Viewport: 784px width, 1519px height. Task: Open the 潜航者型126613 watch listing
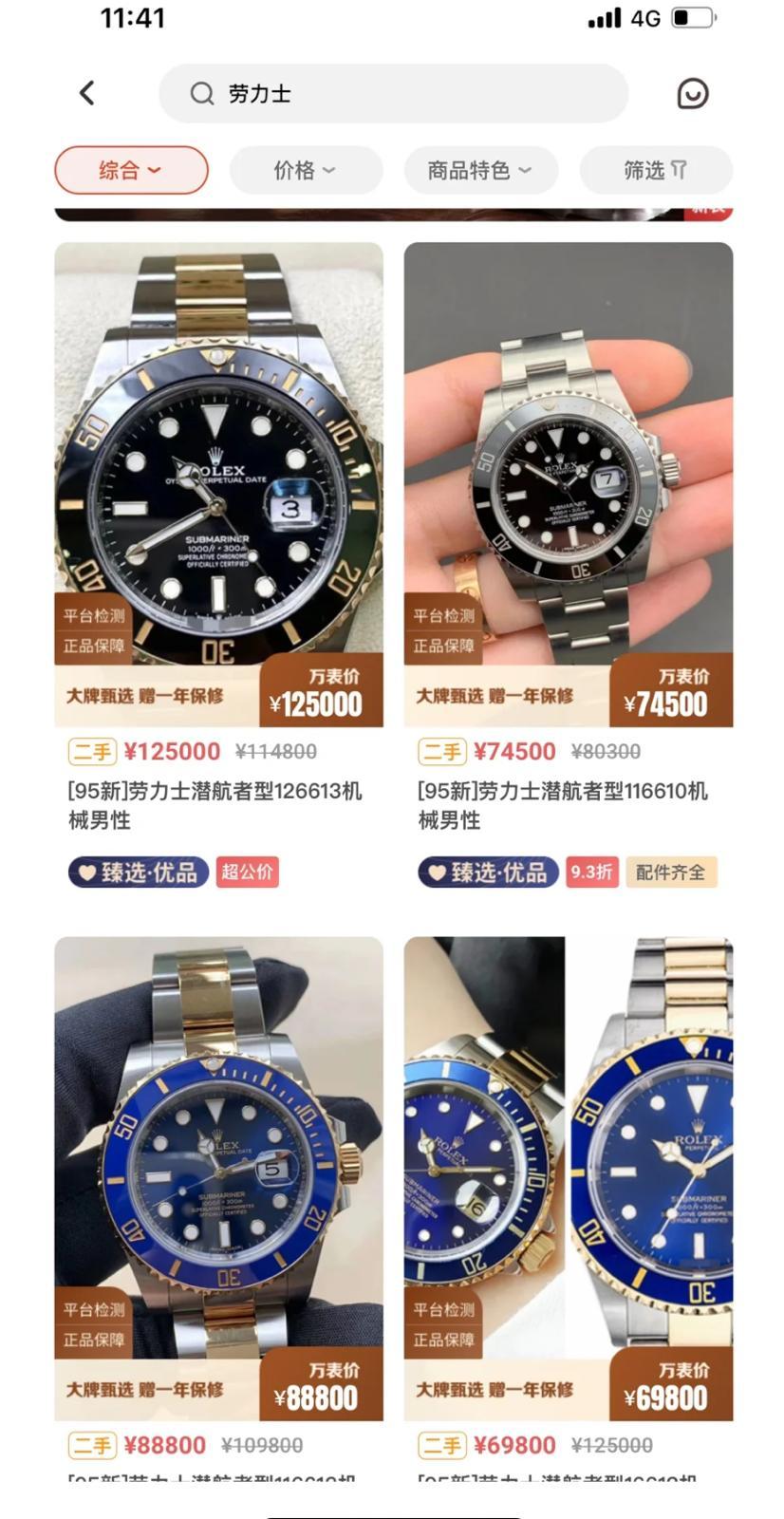tap(218, 484)
